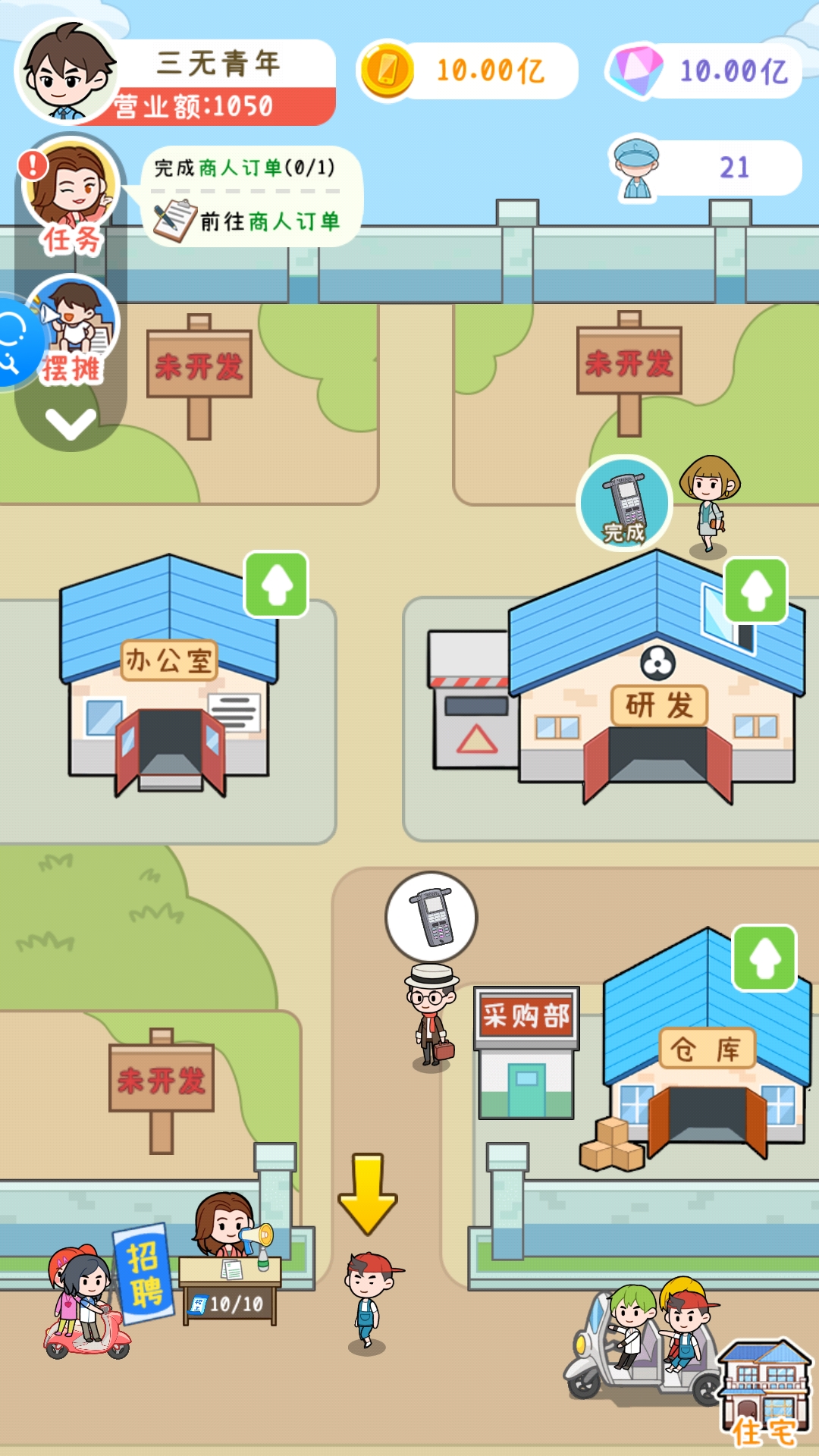
Task: Tap the merchant's phone order bubble
Action: (431, 918)
